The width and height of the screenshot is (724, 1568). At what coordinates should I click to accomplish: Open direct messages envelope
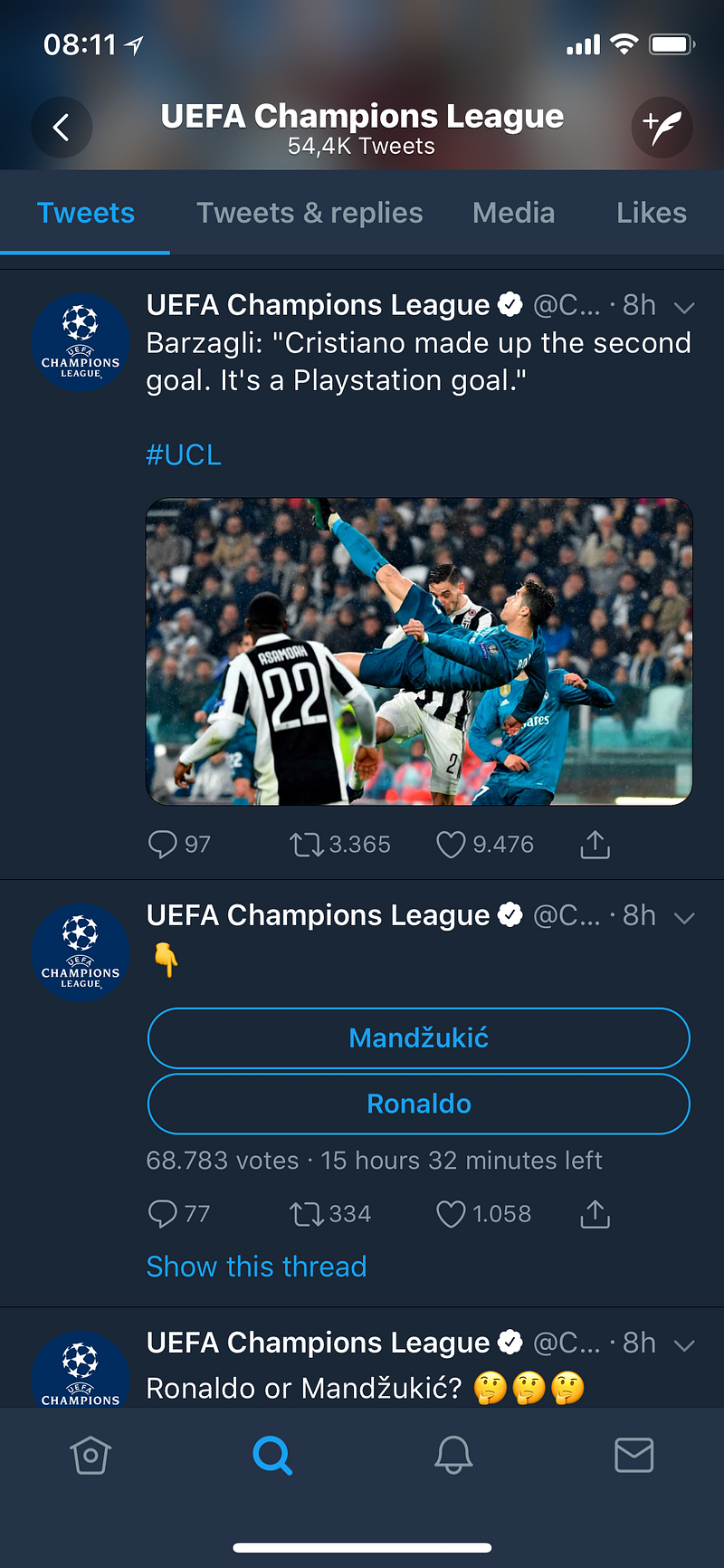click(x=633, y=1456)
